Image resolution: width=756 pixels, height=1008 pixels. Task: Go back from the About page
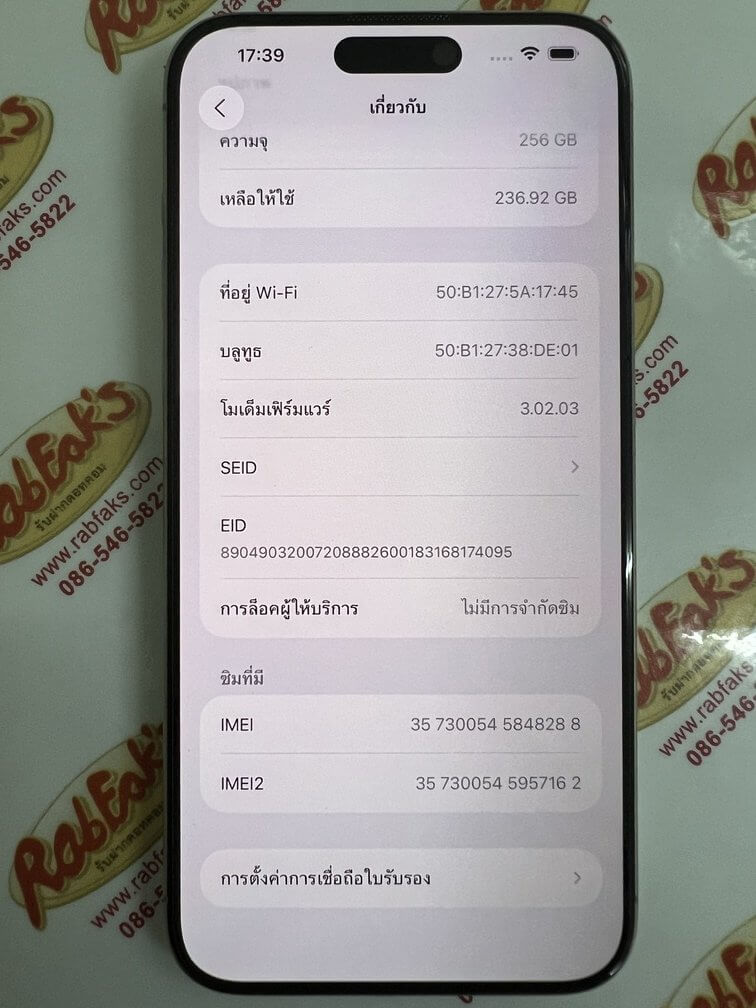[221, 109]
